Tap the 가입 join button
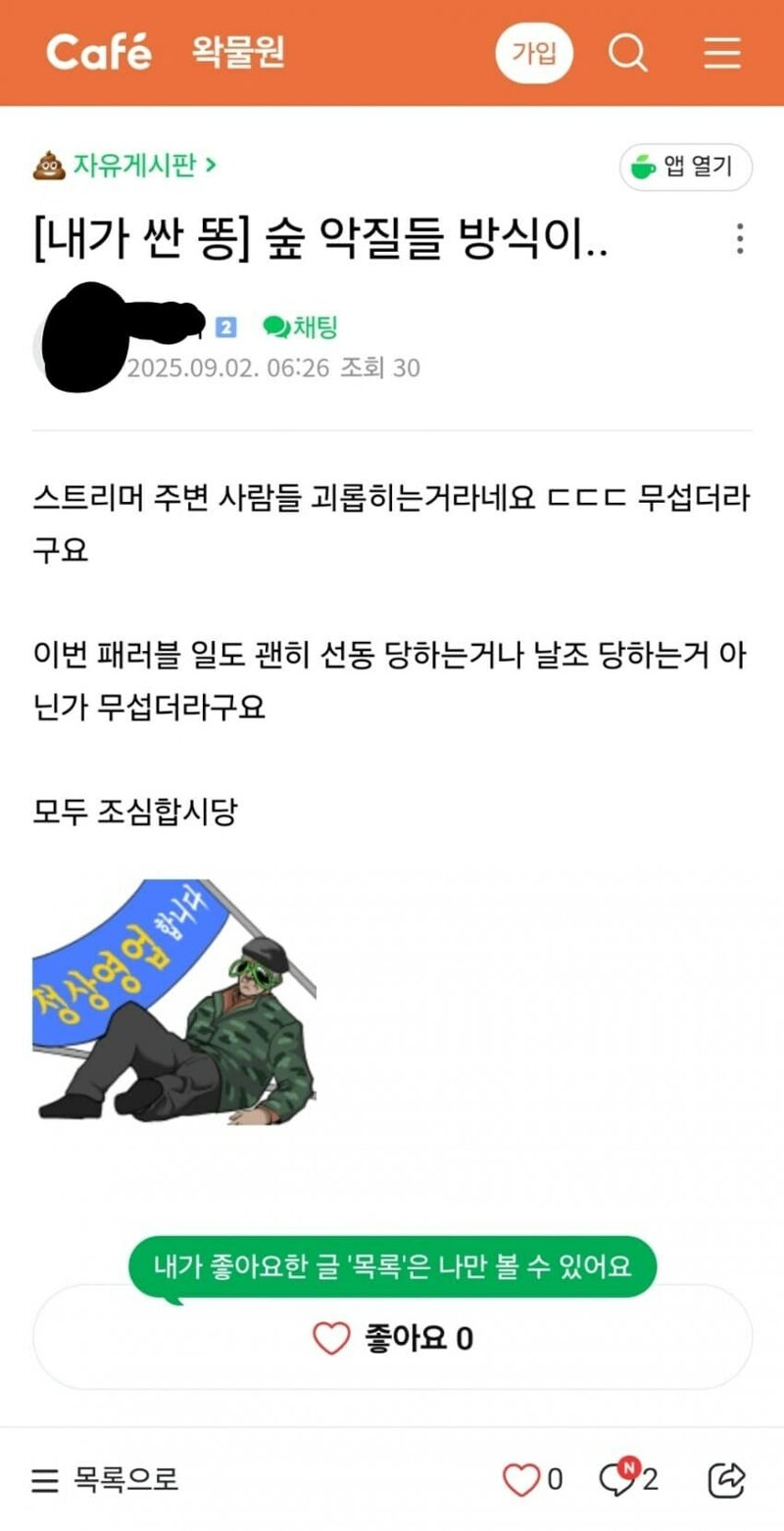Image resolution: width=784 pixels, height=1531 pixels. (x=534, y=52)
